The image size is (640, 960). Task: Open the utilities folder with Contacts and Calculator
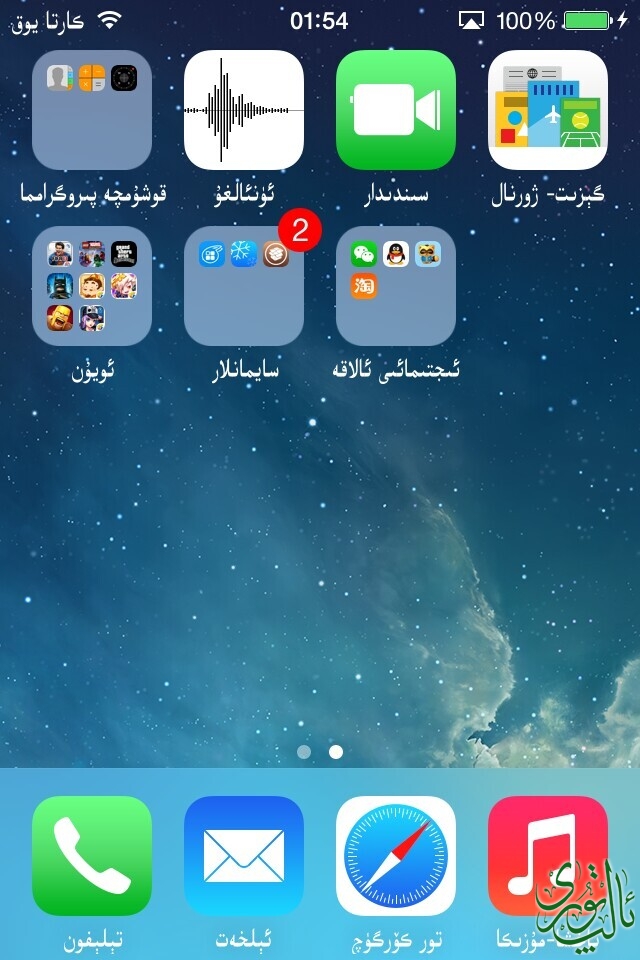click(x=92, y=110)
